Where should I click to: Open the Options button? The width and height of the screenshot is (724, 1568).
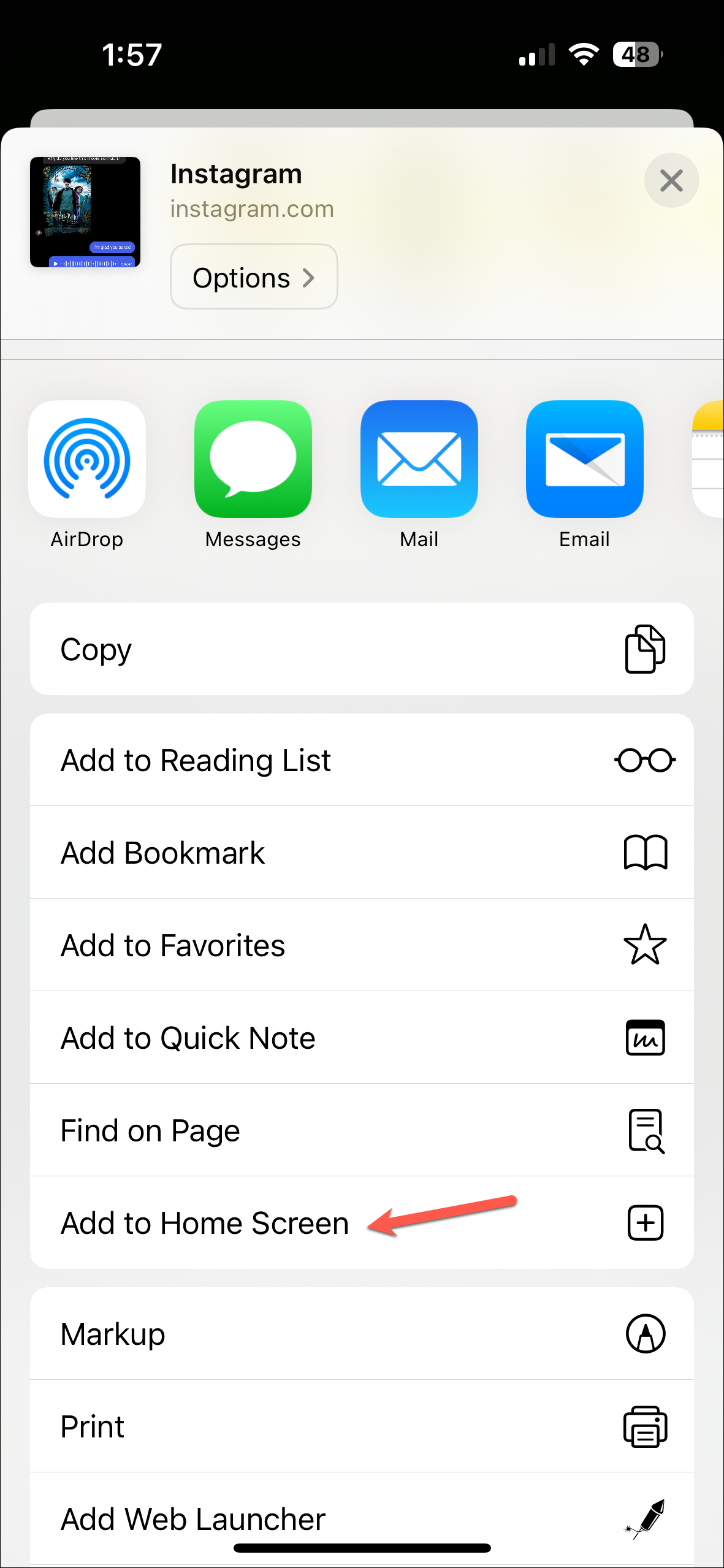pos(254,277)
